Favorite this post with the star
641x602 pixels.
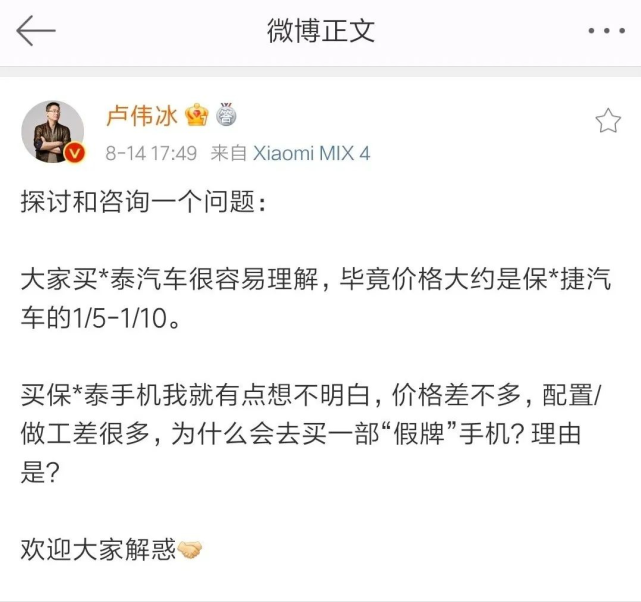pos(607,122)
